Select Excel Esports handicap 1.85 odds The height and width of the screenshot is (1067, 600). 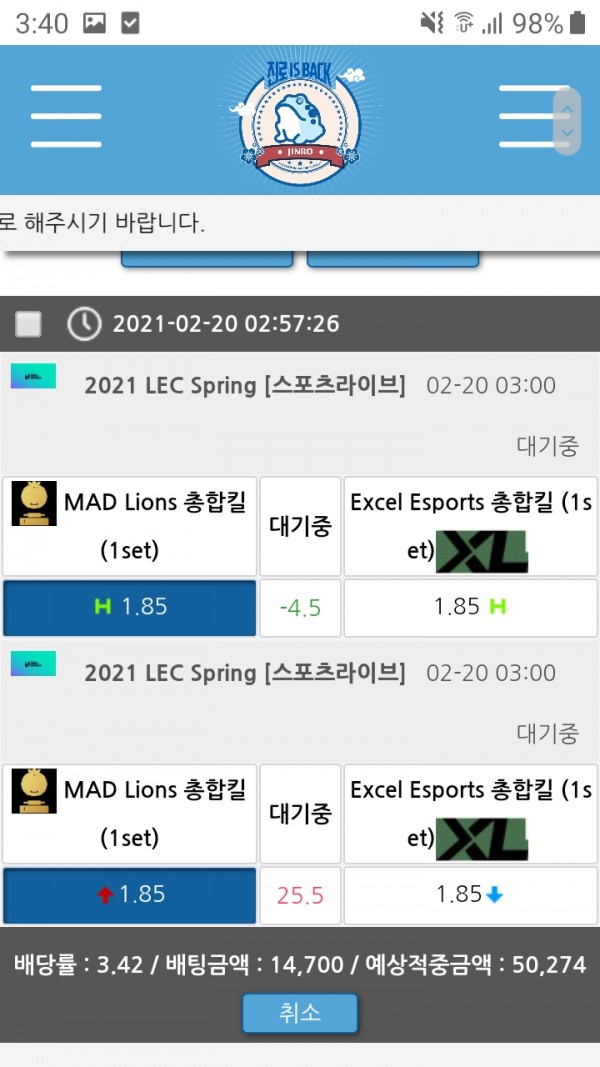coord(468,607)
